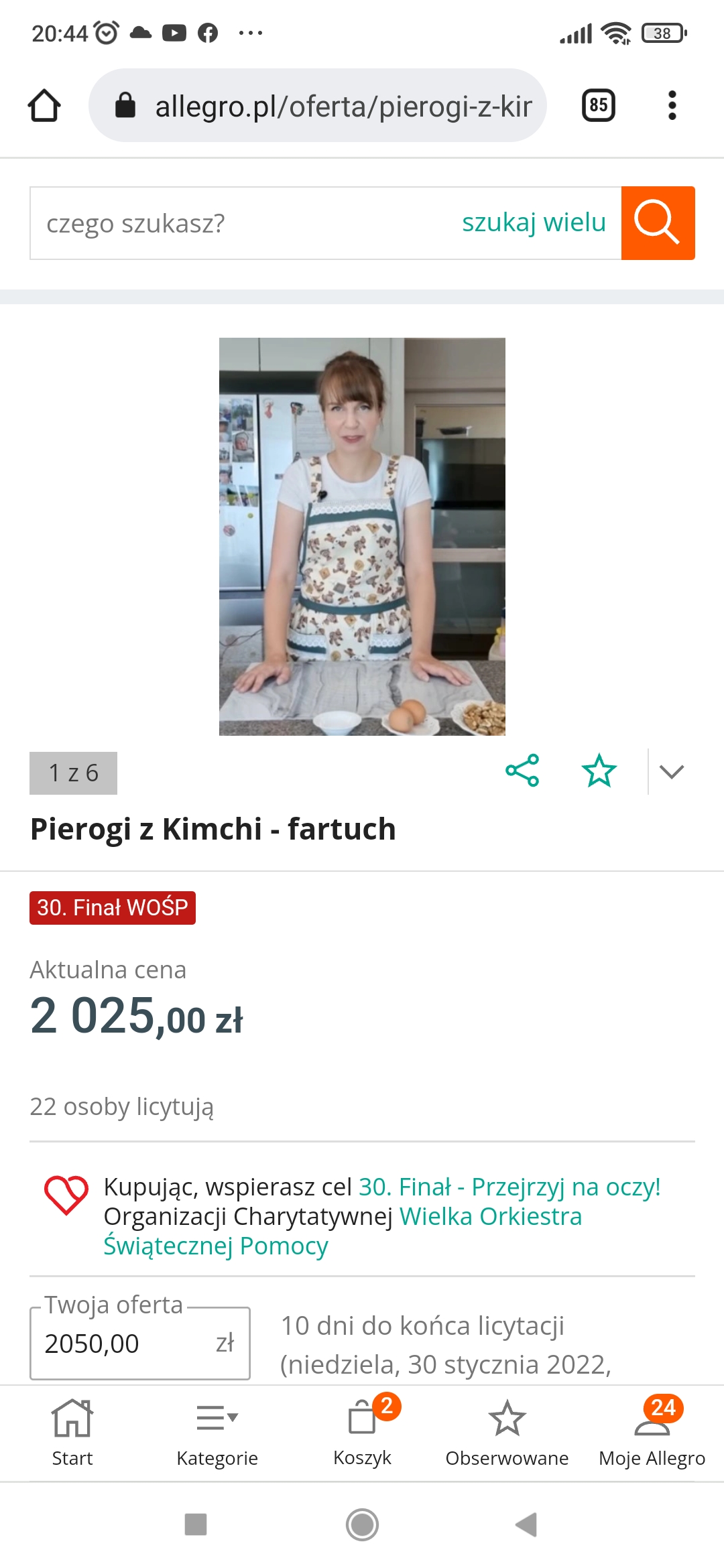
Task: Open the browser tab switcher
Action: pyautogui.click(x=598, y=105)
